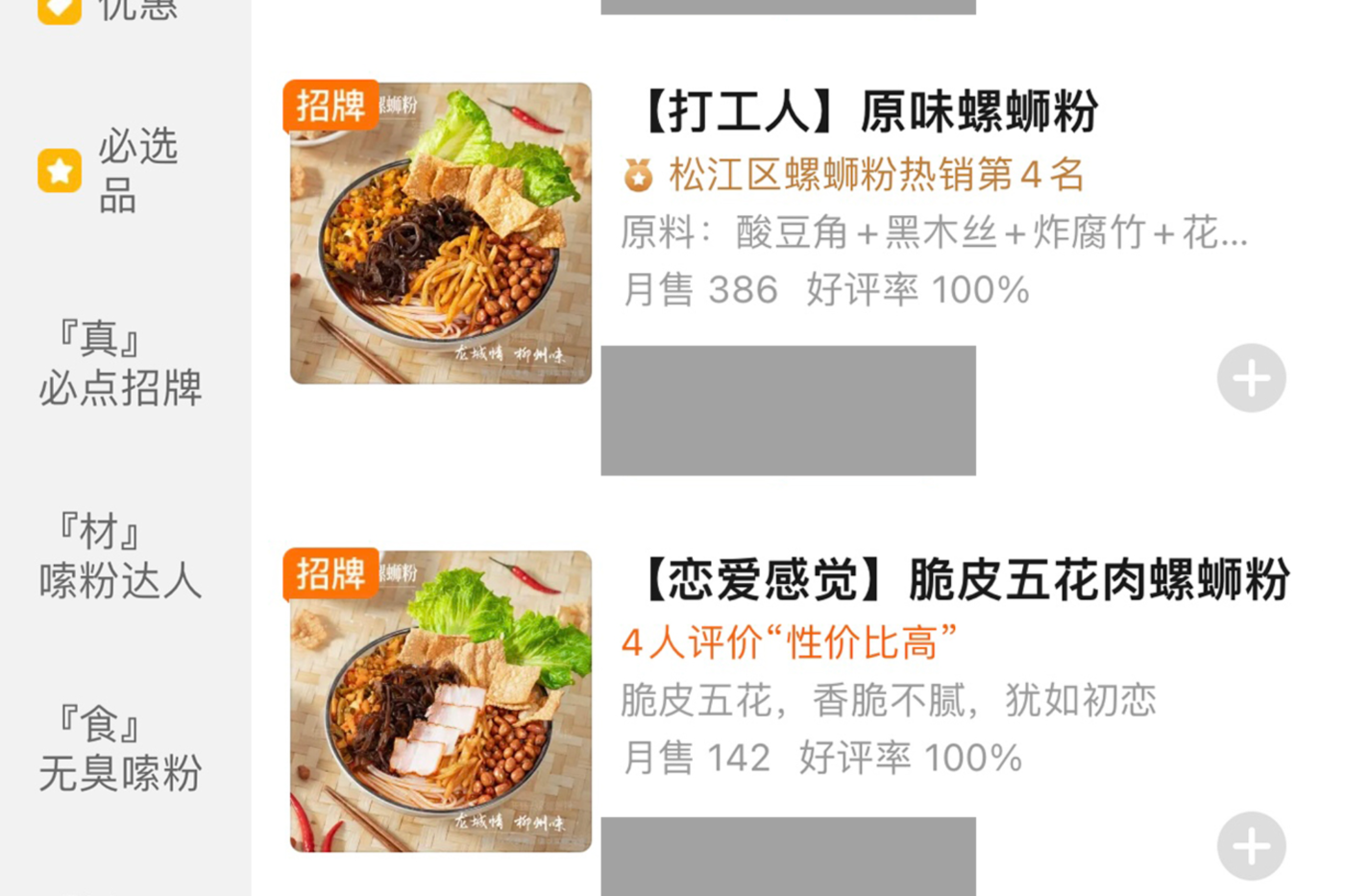Open 松江区螺蛳粉热销第4名 ranking
The height and width of the screenshot is (896, 1345).
pos(855,175)
